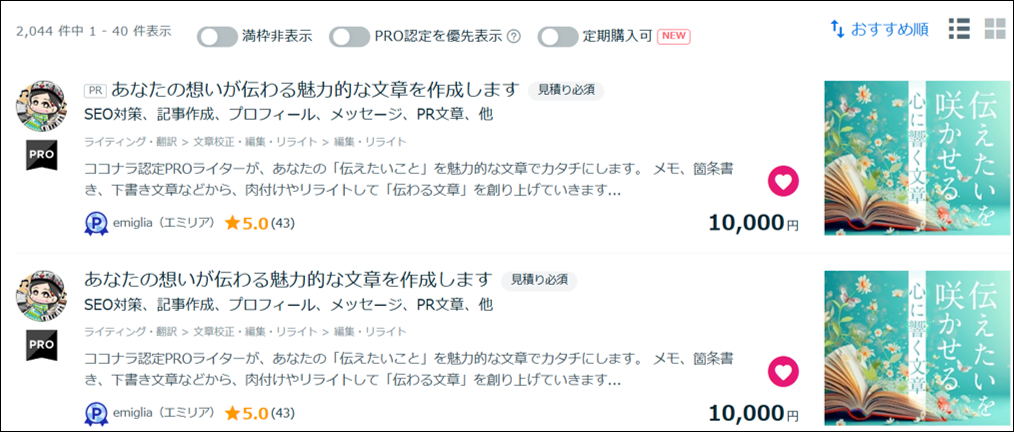Switch to list view layout

(959, 29)
